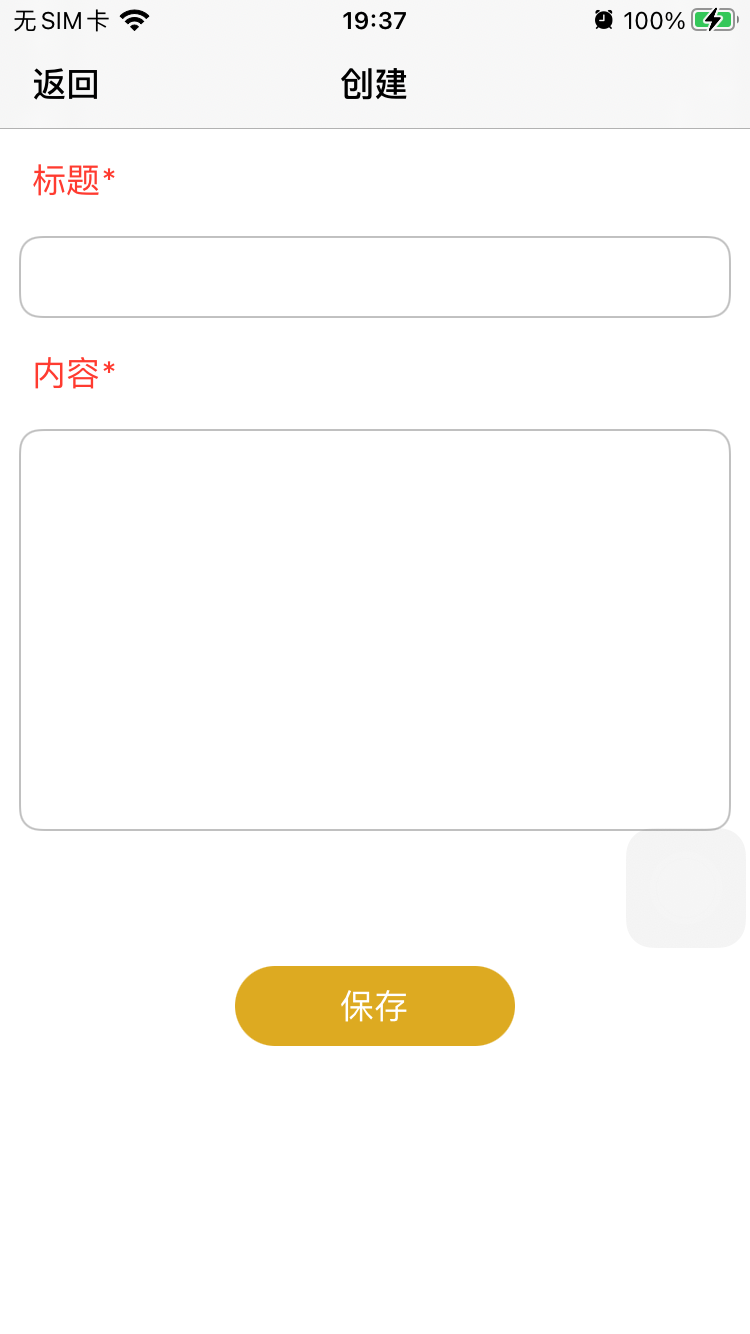Tap the lightning bolt inside the battery icon
This screenshot has width=750, height=1334.
pyautogui.click(x=711, y=20)
